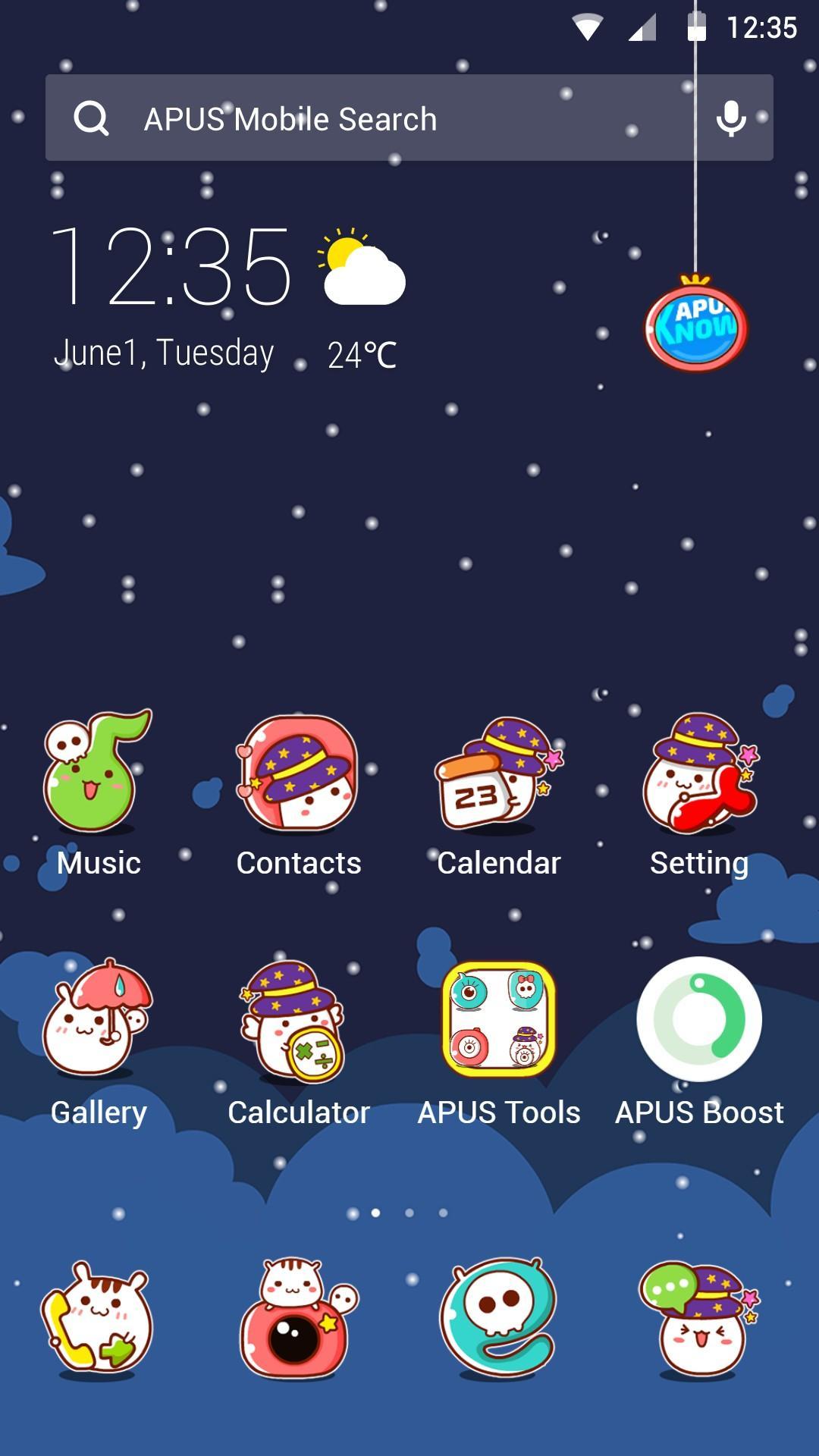Image resolution: width=819 pixels, height=1456 pixels.
Task: Open the APUS Mobile Search box
Action: click(x=364, y=118)
